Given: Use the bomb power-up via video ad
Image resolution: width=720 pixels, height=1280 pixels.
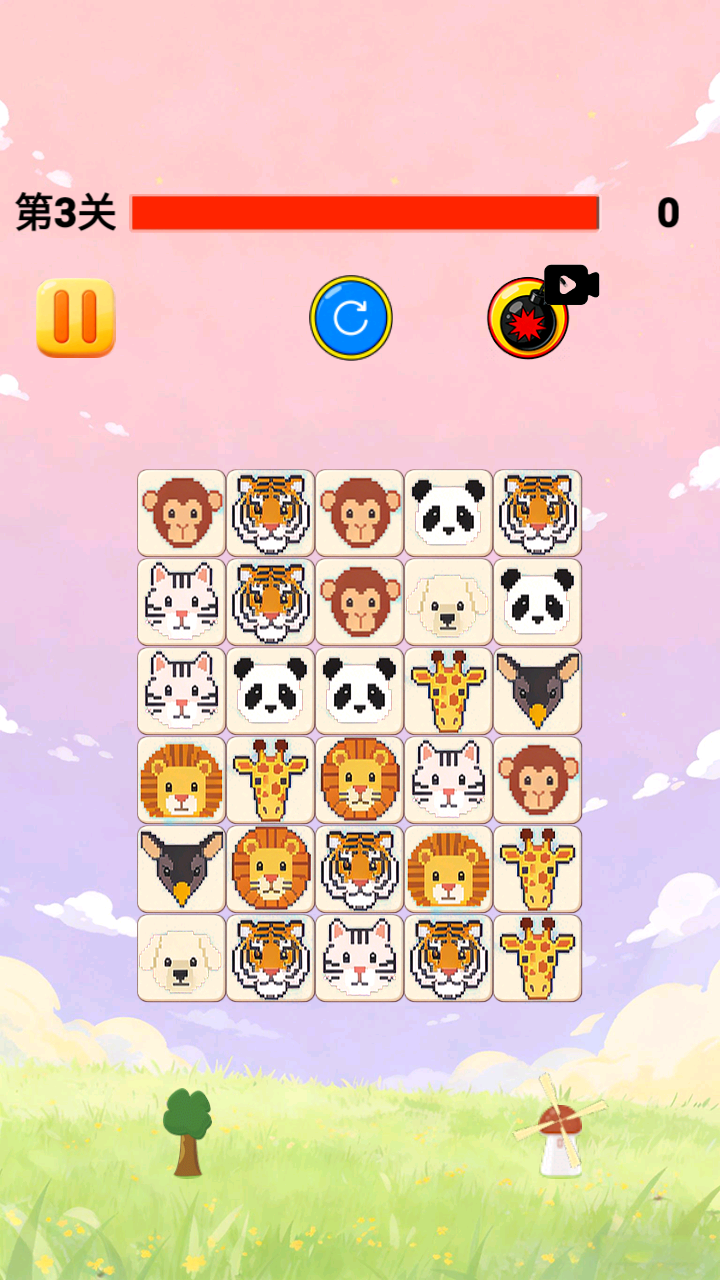Looking at the screenshot, I should 530,318.
